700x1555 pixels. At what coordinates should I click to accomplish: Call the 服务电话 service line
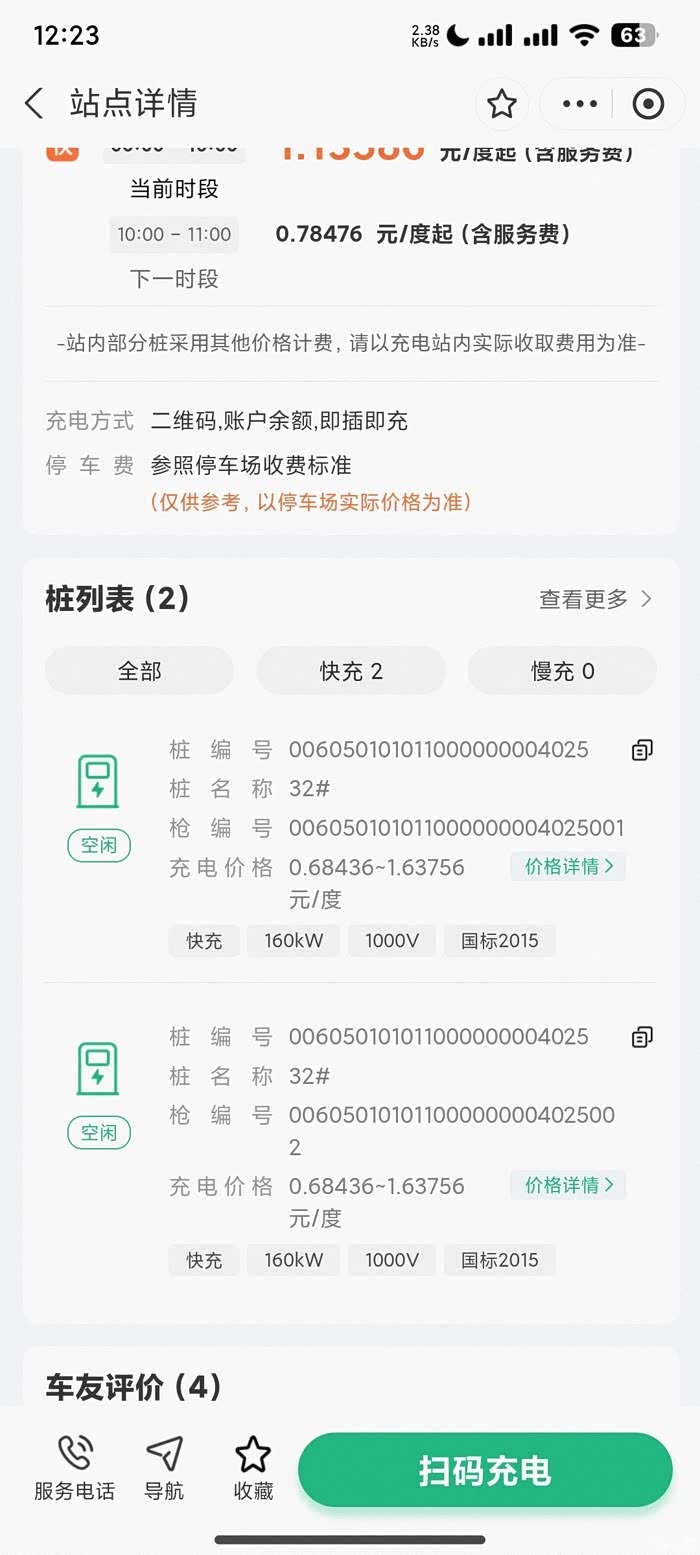click(x=74, y=1468)
